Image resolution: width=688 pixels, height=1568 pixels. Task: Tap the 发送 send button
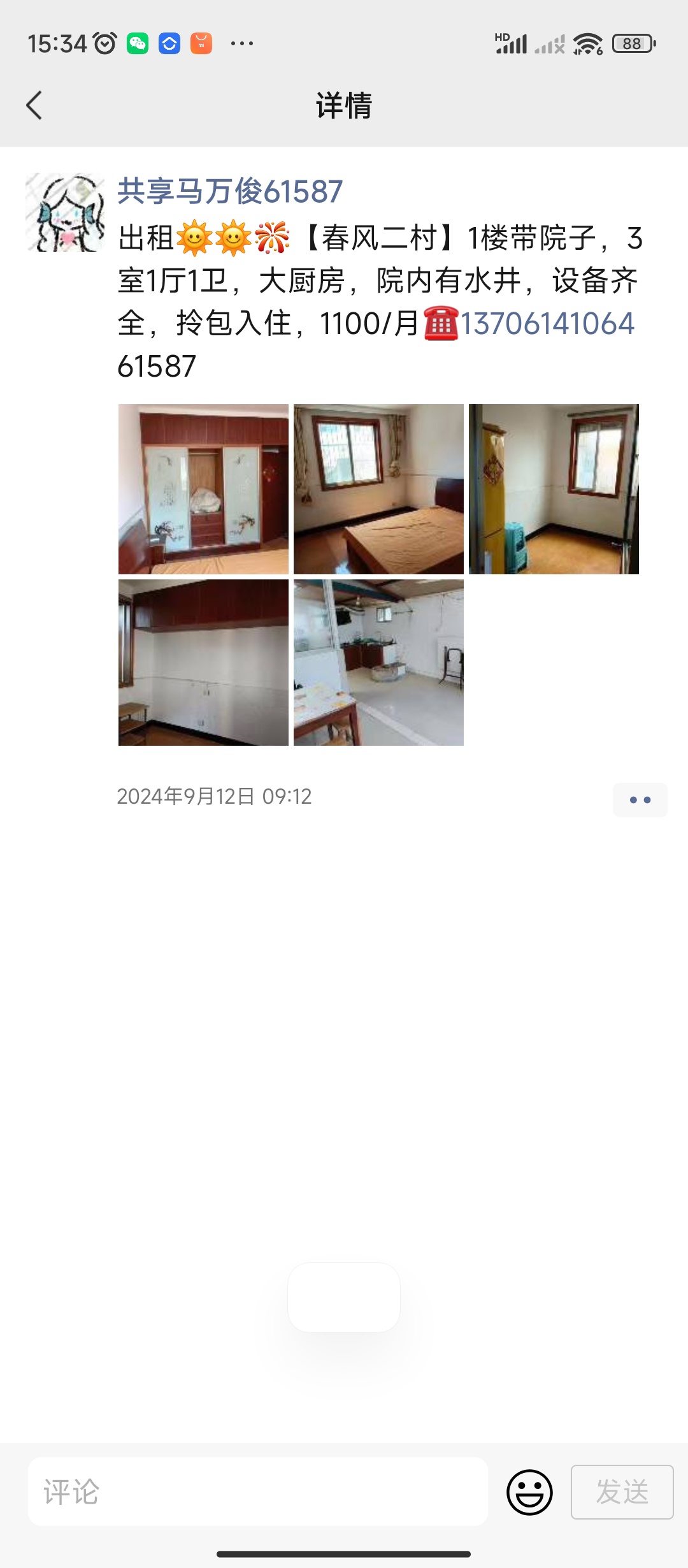622,1492
